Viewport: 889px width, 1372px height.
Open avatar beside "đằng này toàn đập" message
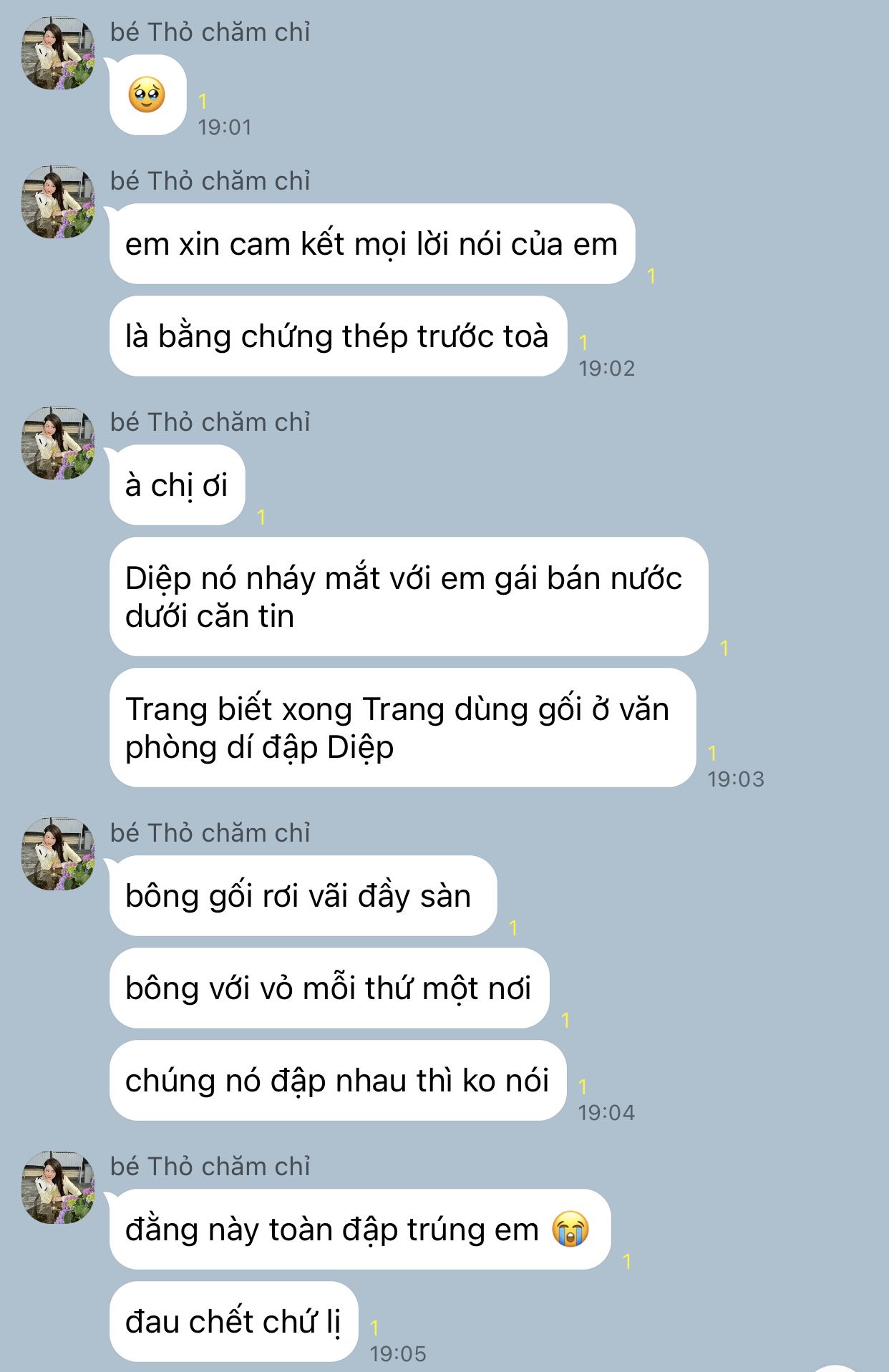[x=58, y=1187]
